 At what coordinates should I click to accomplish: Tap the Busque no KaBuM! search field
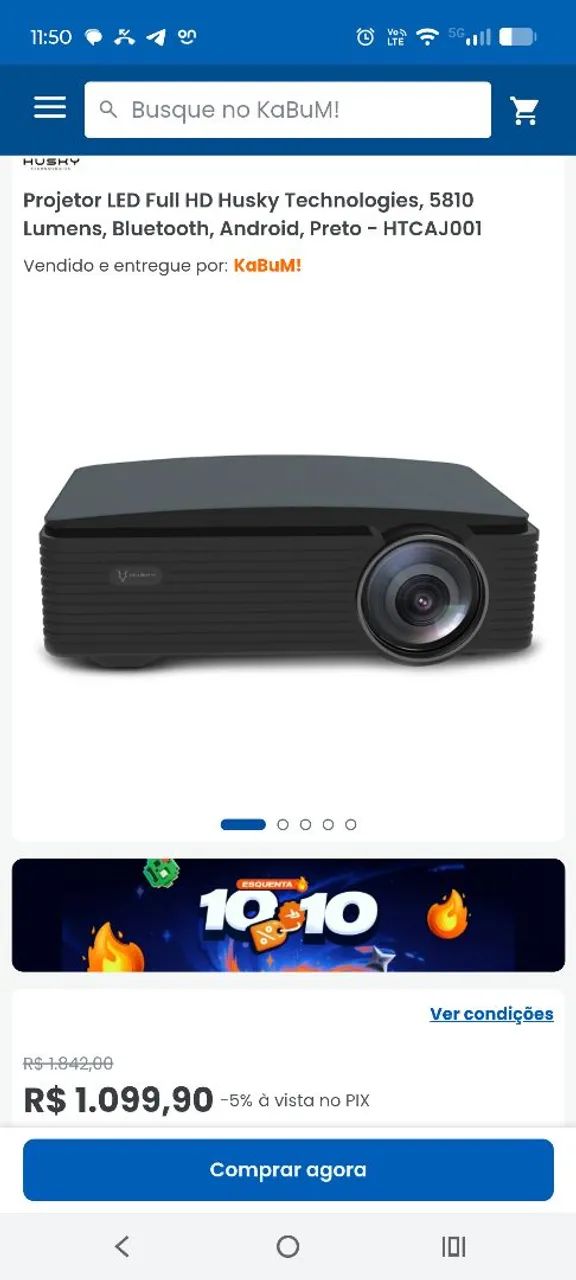(x=288, y=110)
